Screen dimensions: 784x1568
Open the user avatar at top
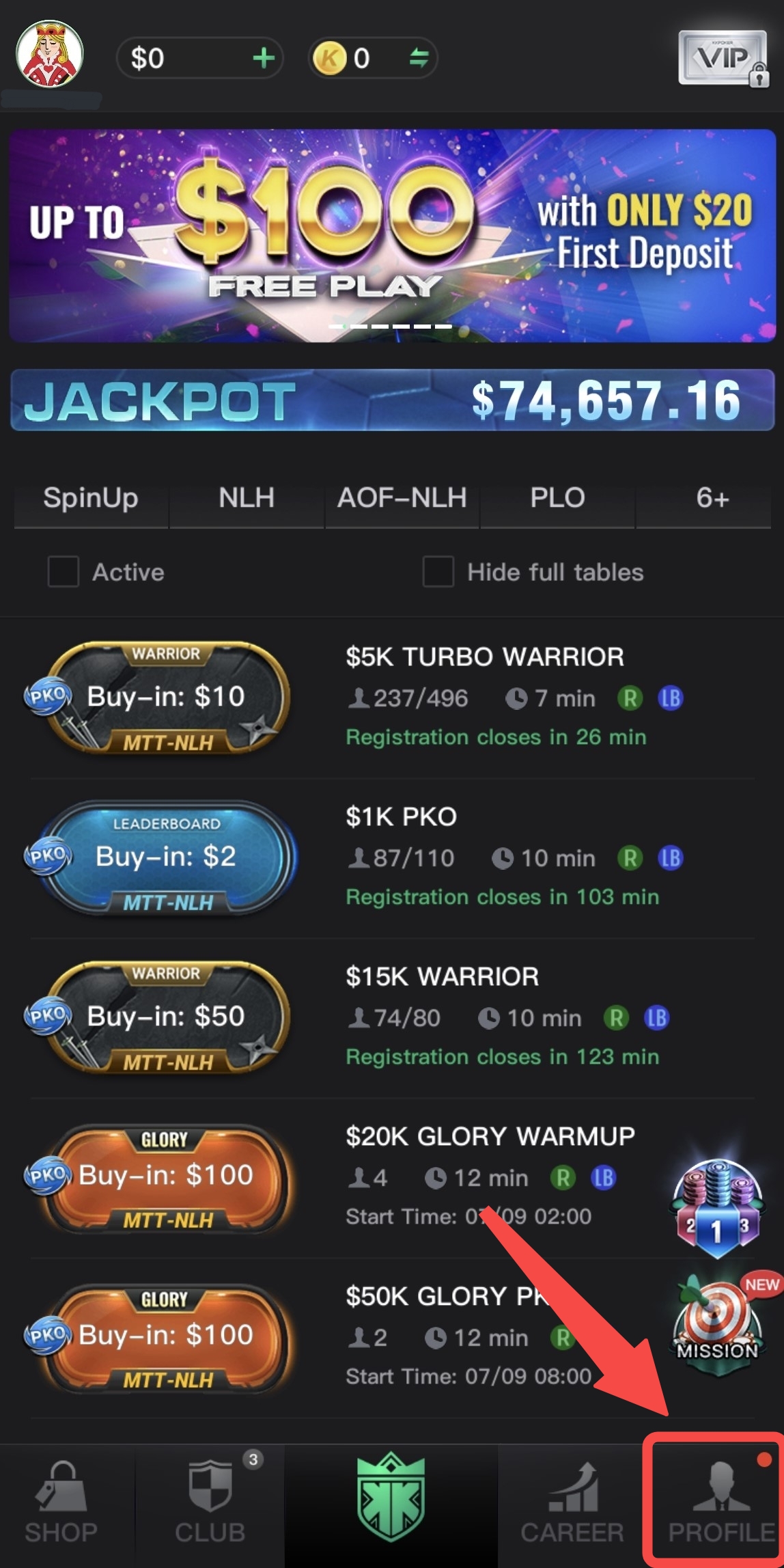coord(50,54)
